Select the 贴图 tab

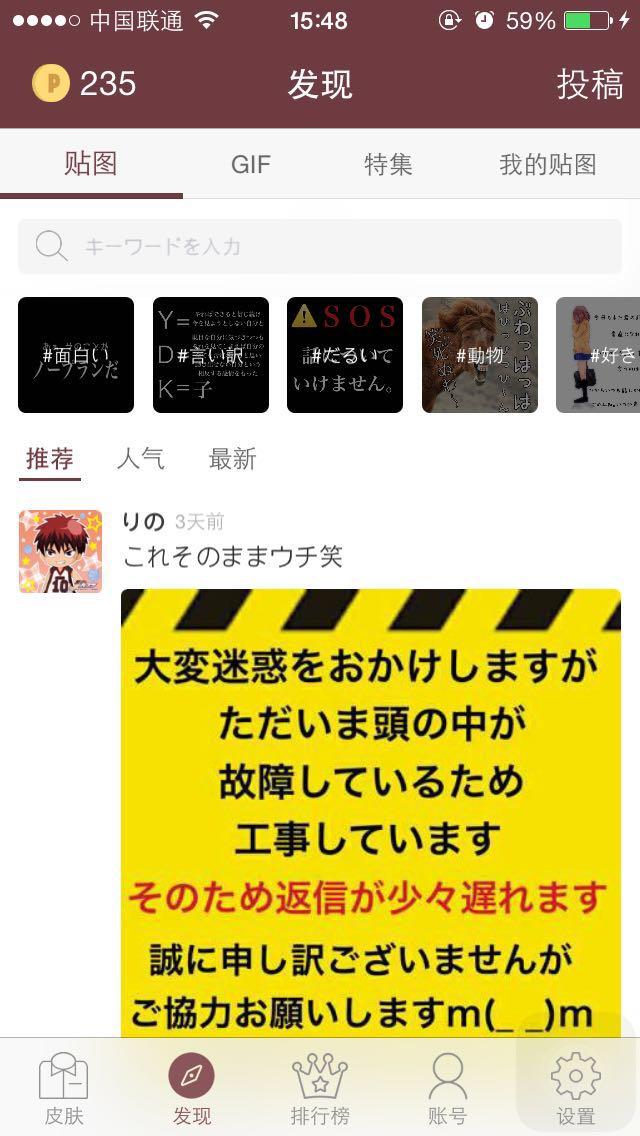point(91,165)
